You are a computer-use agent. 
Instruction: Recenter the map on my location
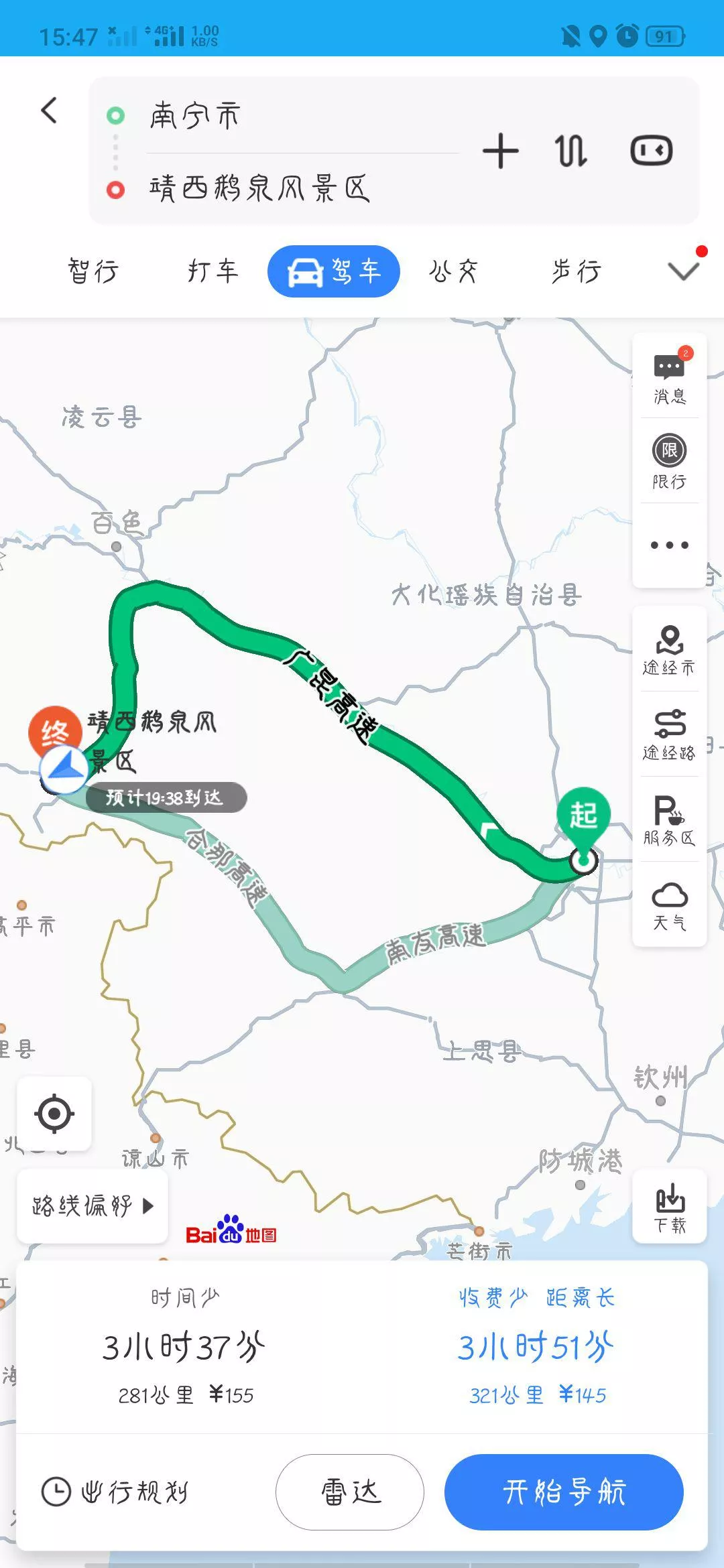tap(54, 1114)
